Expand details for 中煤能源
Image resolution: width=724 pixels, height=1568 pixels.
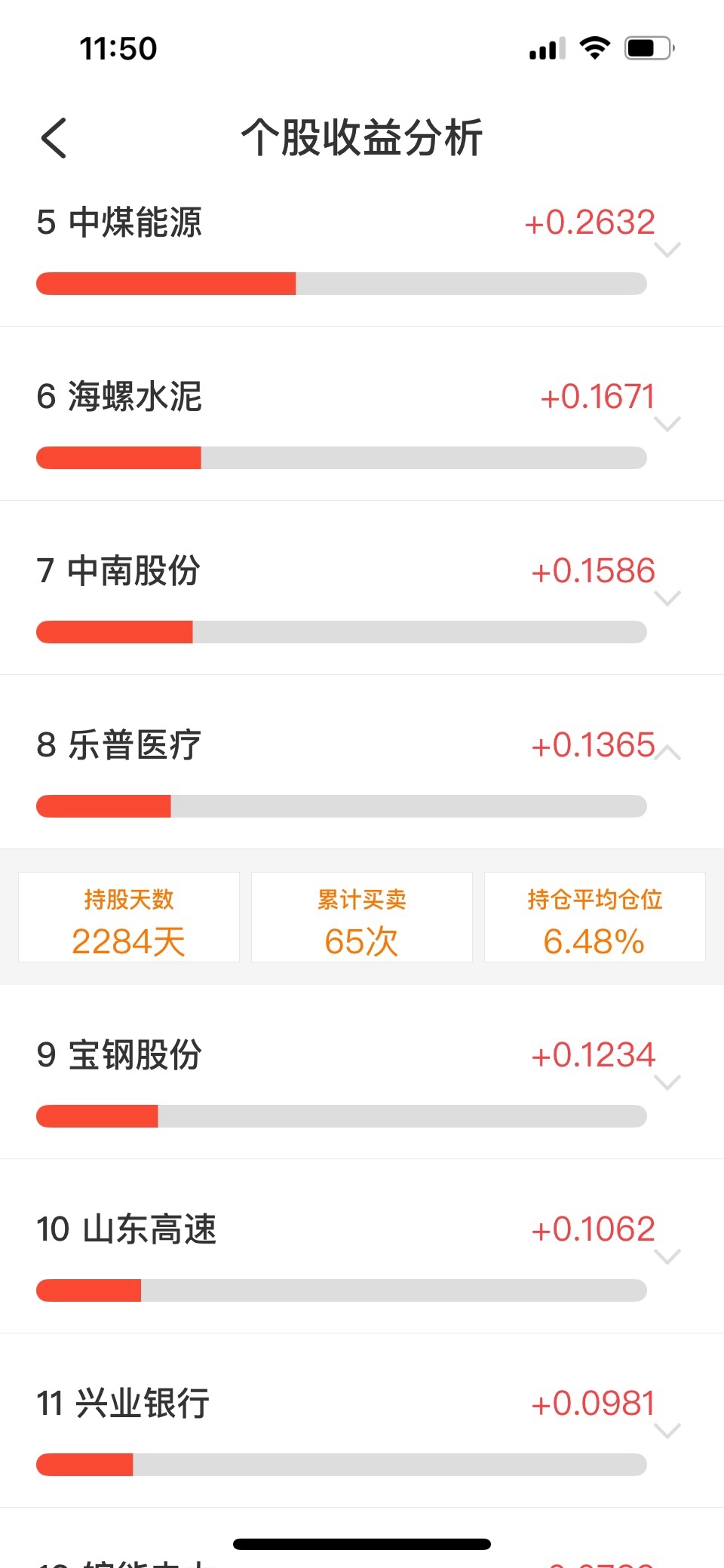click(667, 250)
